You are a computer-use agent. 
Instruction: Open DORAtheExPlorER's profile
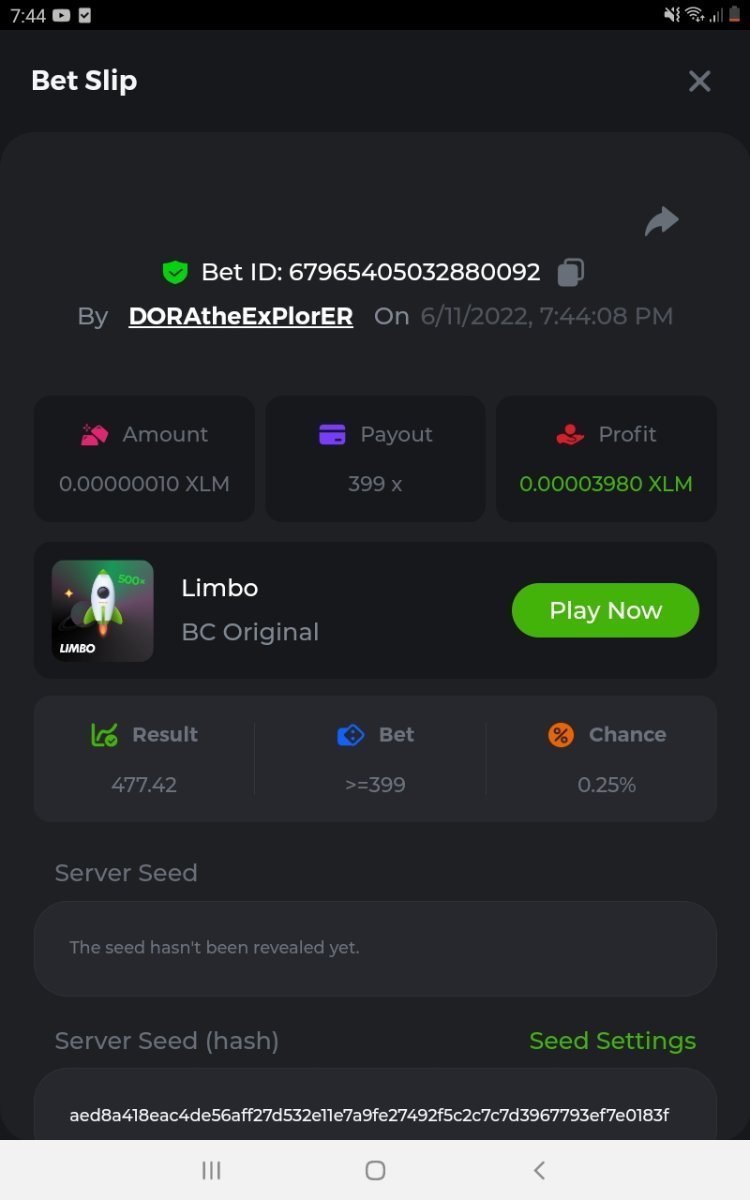tap(240, 316)
